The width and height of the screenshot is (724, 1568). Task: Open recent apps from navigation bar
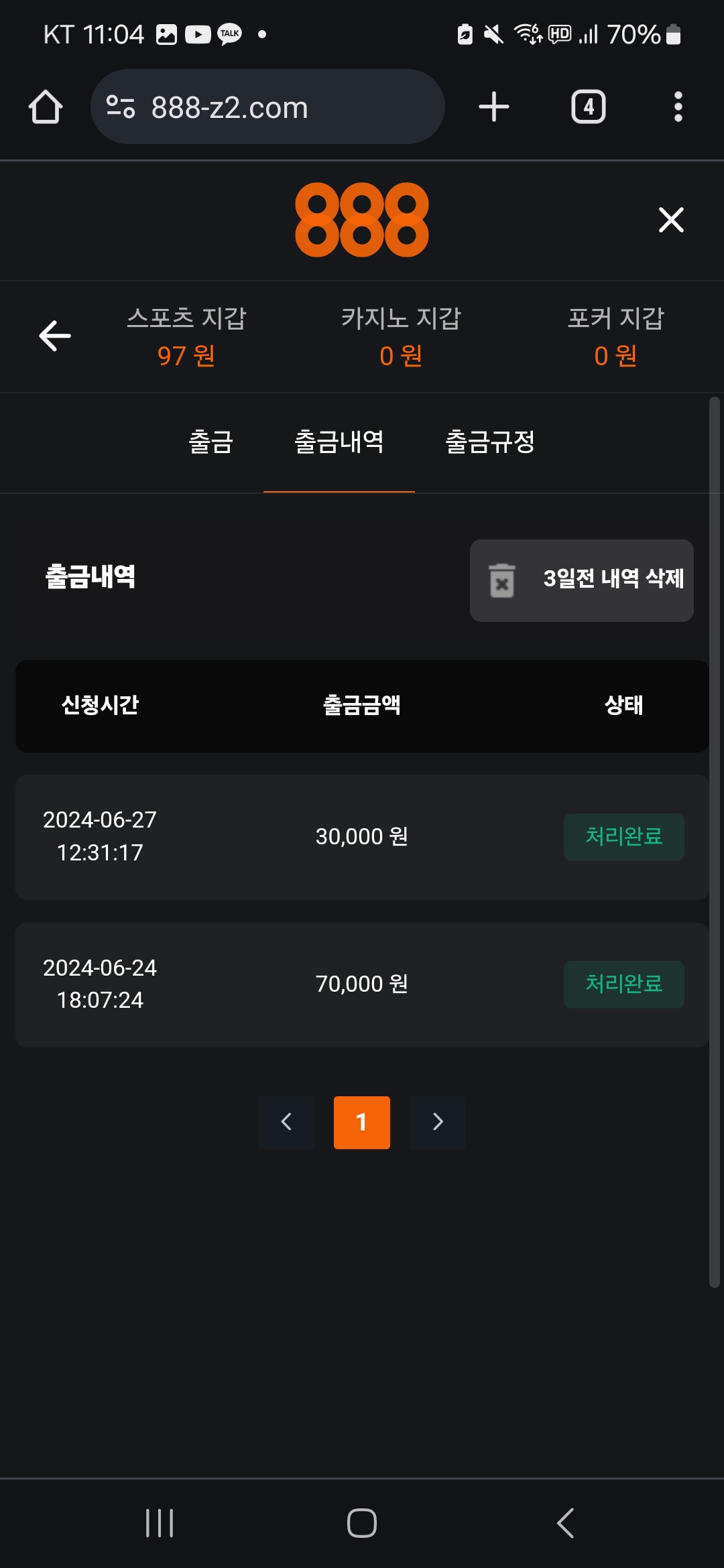point(160,1523)
